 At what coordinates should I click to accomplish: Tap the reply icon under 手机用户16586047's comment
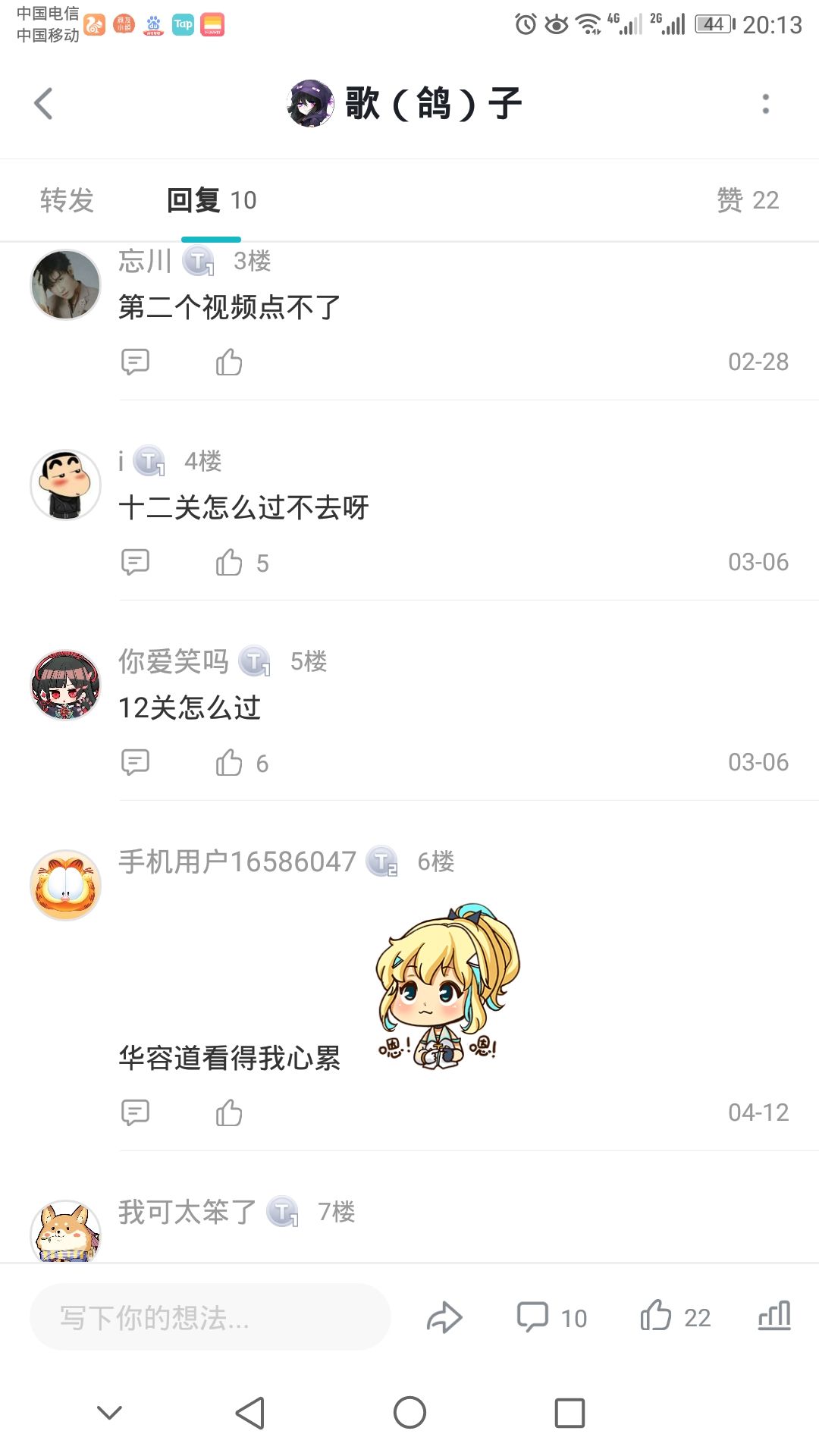click(x=136, y=1112)
